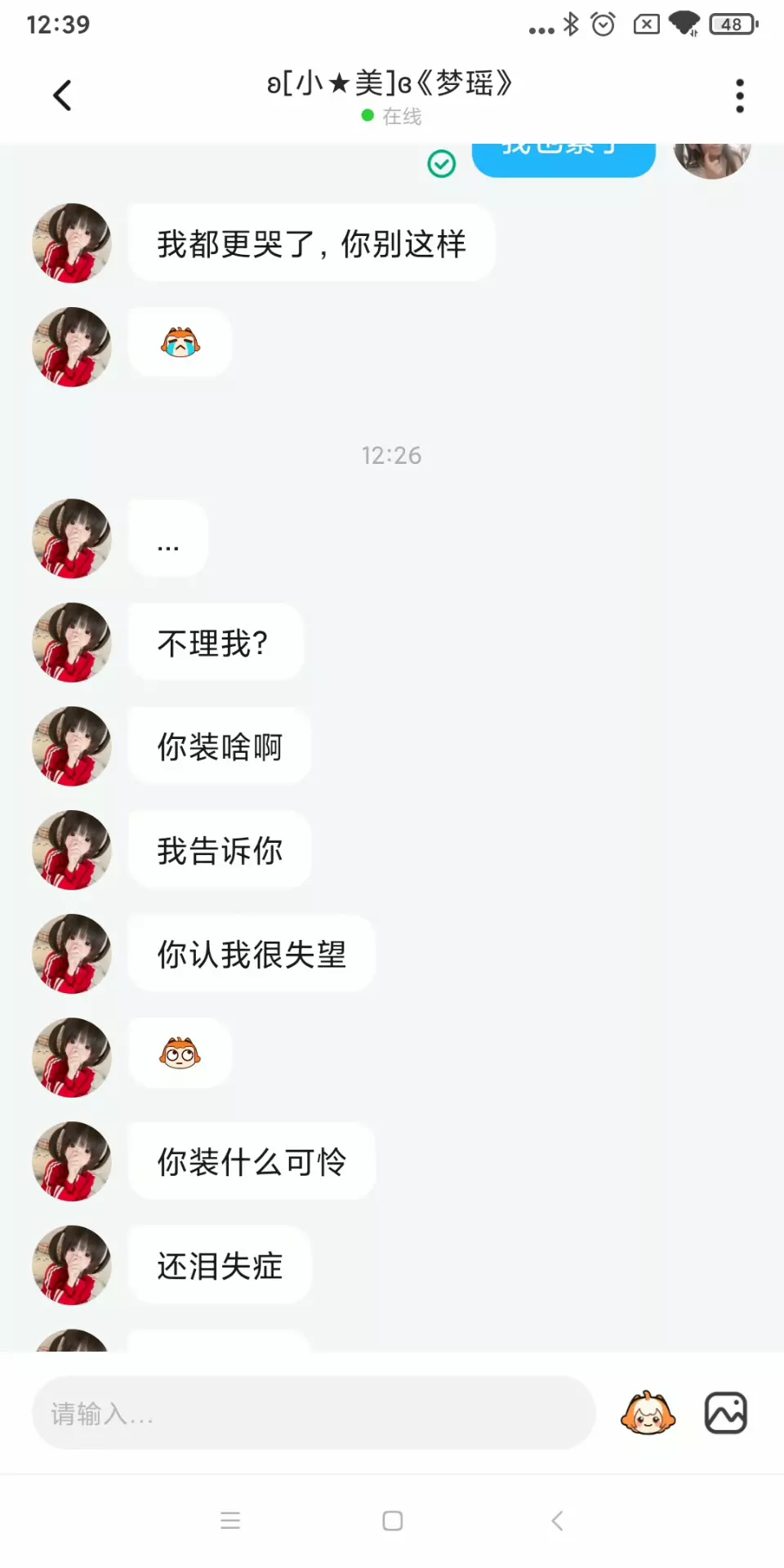
Task: Open the system recent apps menu
Action: (x=230, y=1521)
